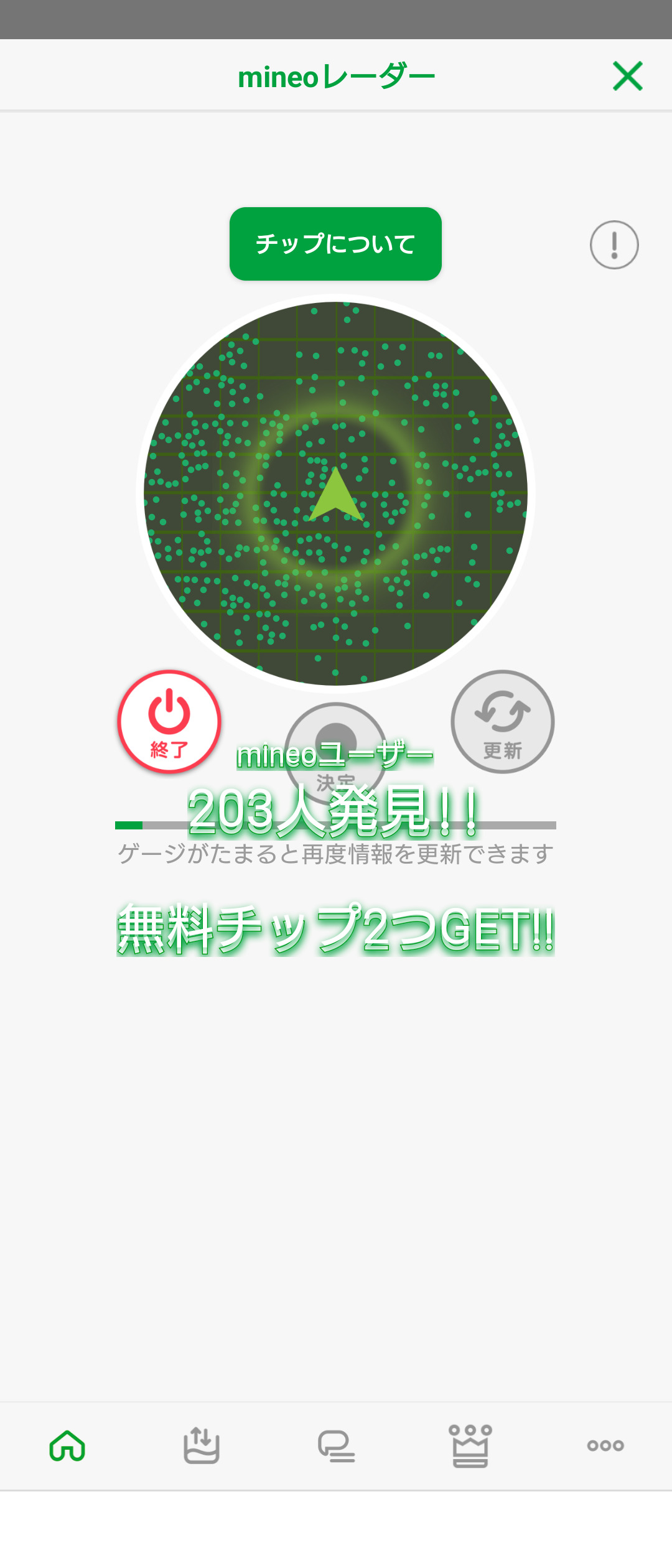Open the chat bubbles tab
The image size is (672, 1568).
(x=336, y=1446)
